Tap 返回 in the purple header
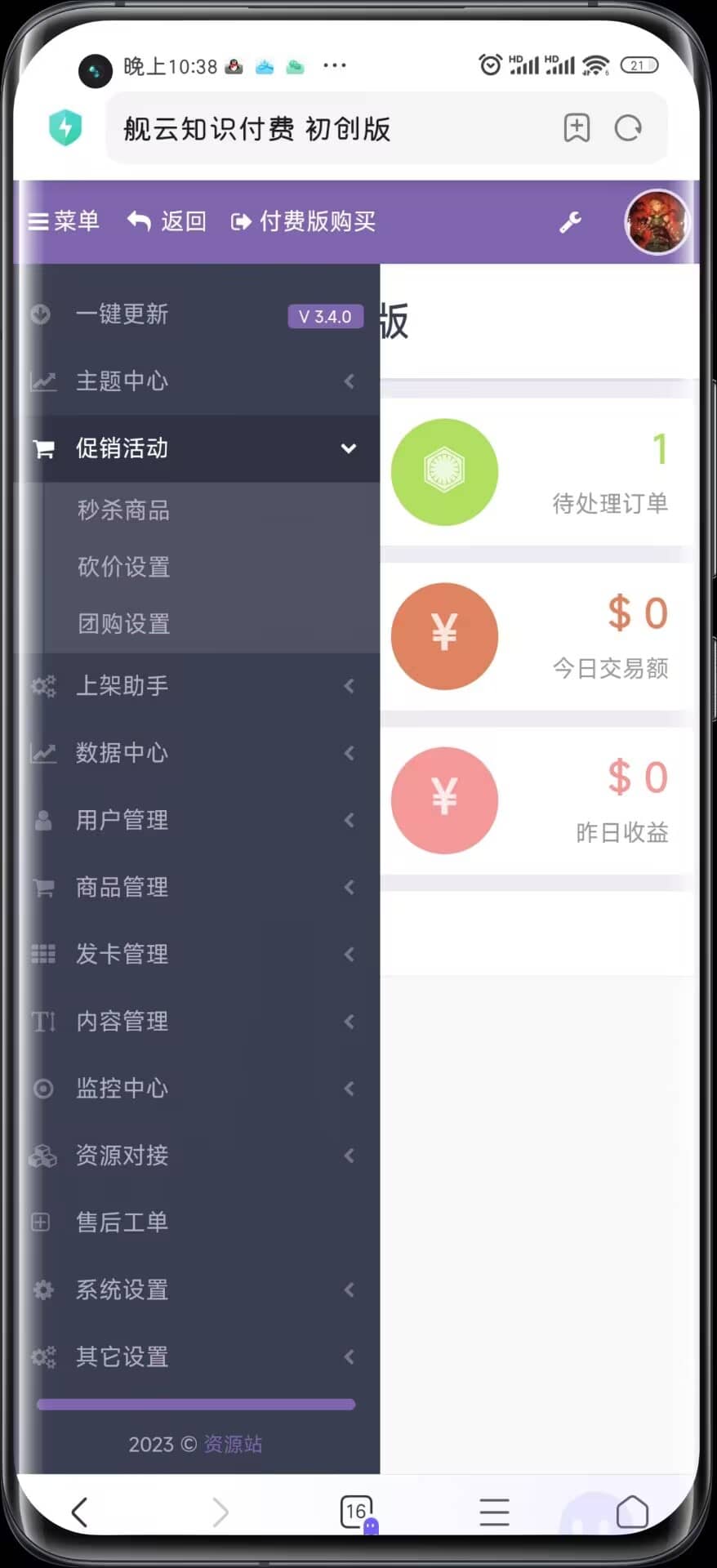 tap(167, 221)
